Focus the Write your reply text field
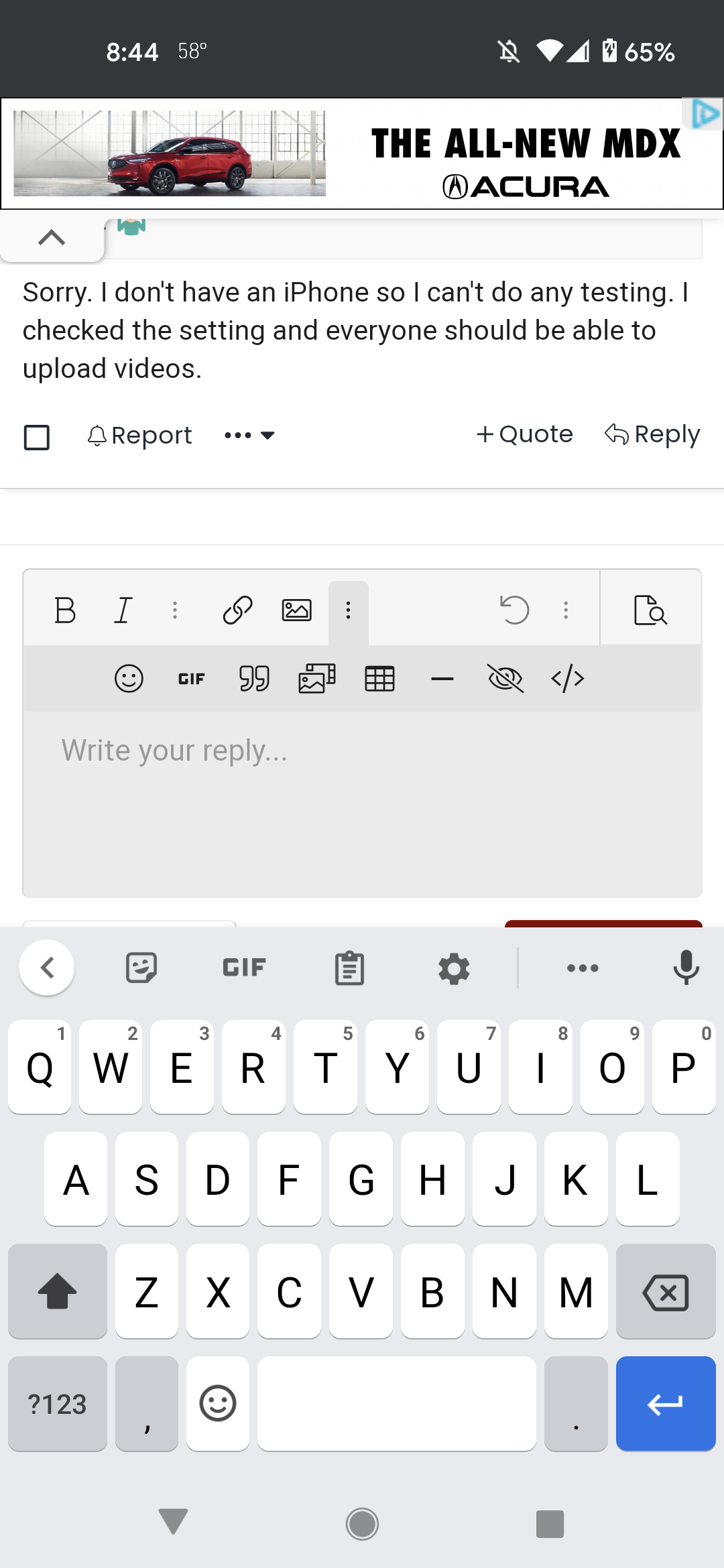Screen dimensions: 724x1568 pos(362,803)
